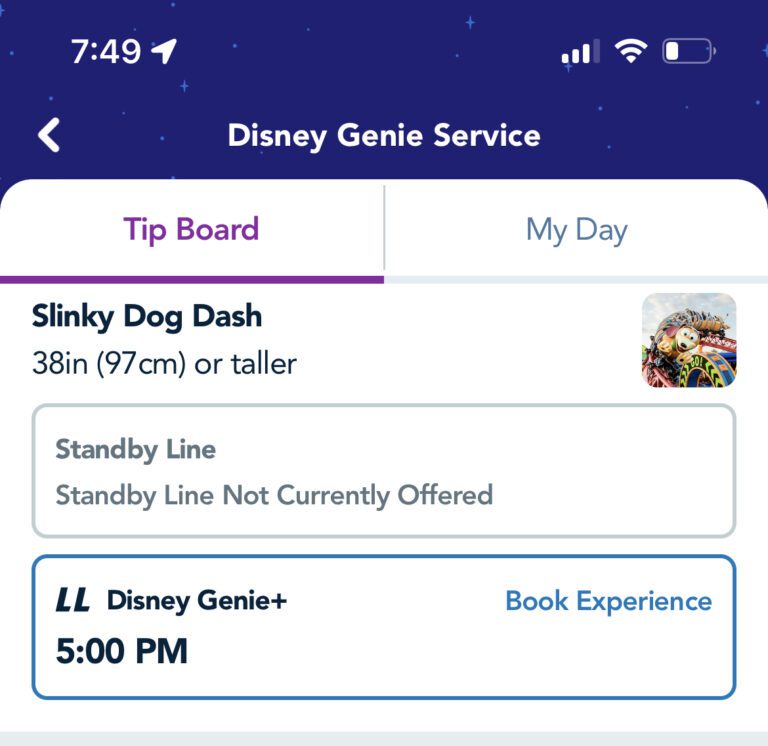
Task: Switch to the My Day tab
Action: (x=576, y=230)
